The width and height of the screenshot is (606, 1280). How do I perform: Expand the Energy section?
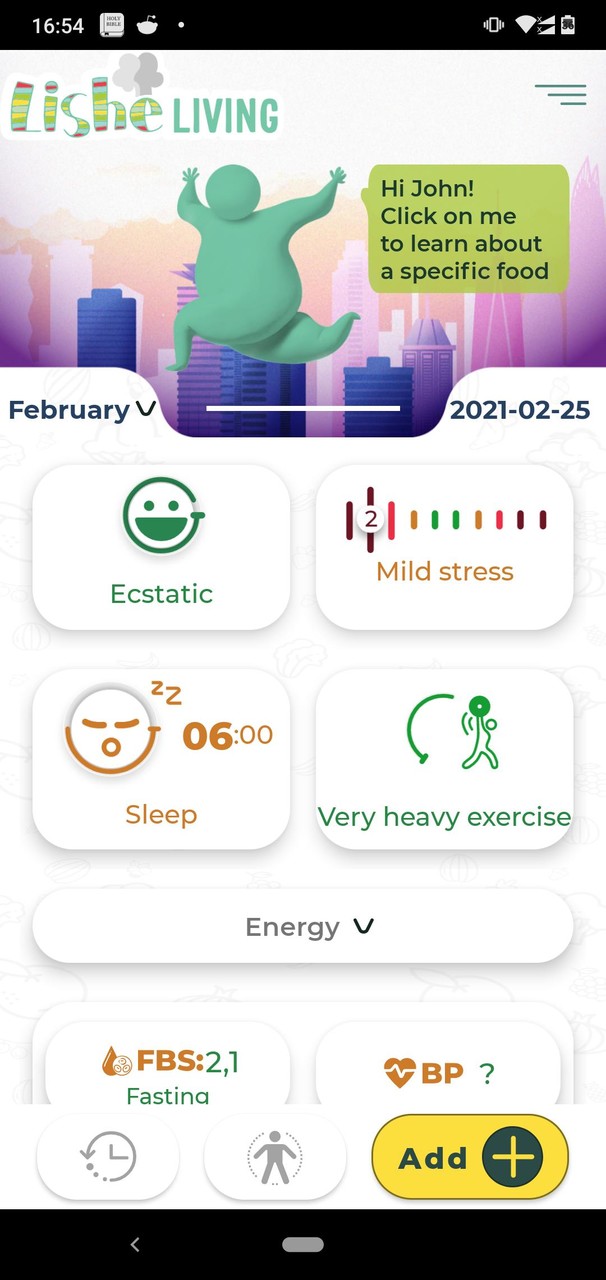(x=303, y=927)
